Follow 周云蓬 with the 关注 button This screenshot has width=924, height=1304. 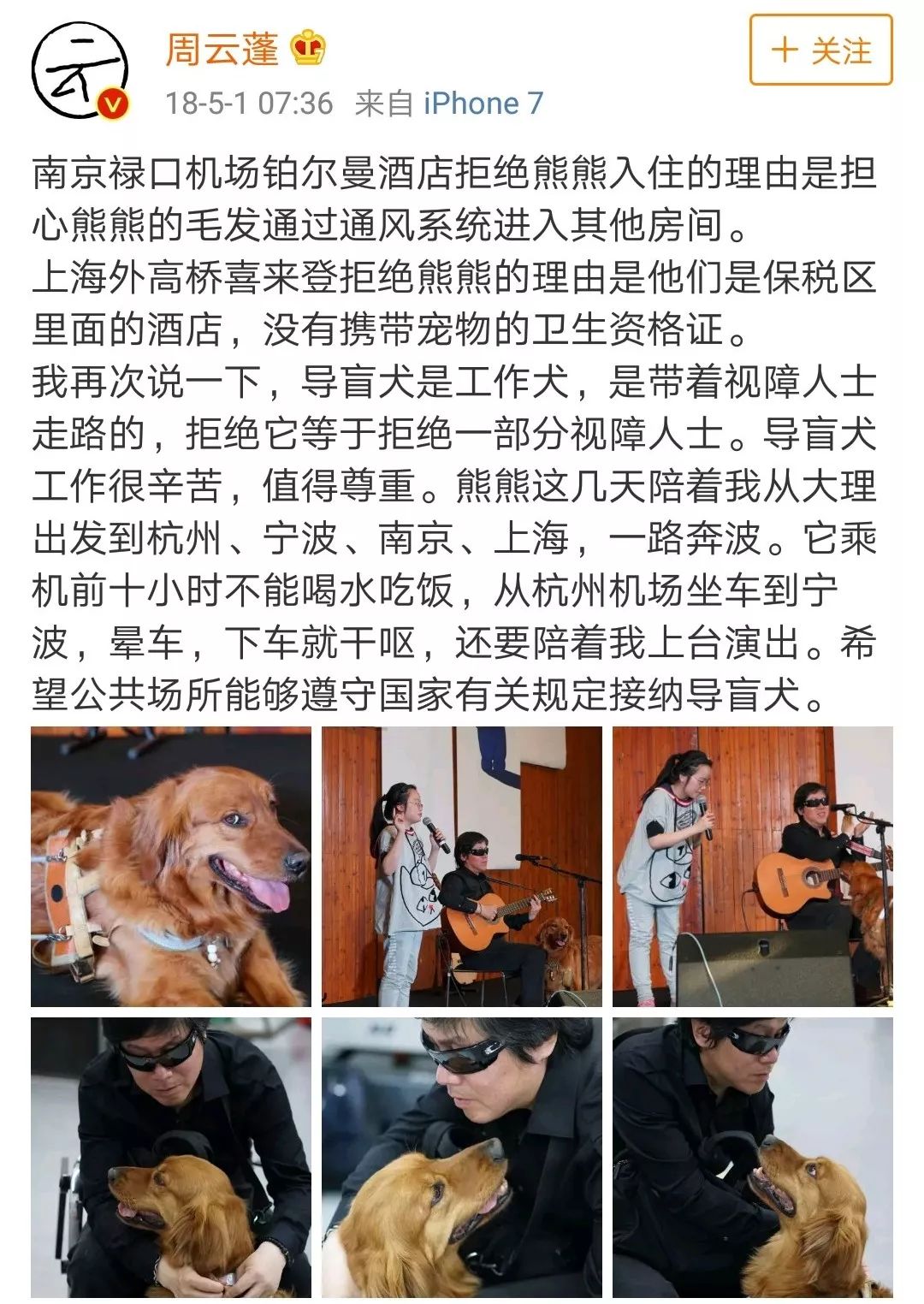tap(820, 50)
